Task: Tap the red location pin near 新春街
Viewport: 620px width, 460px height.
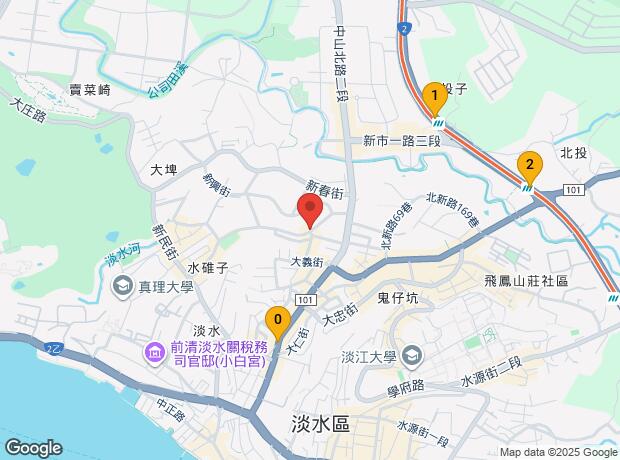Action: pos(309,211)
